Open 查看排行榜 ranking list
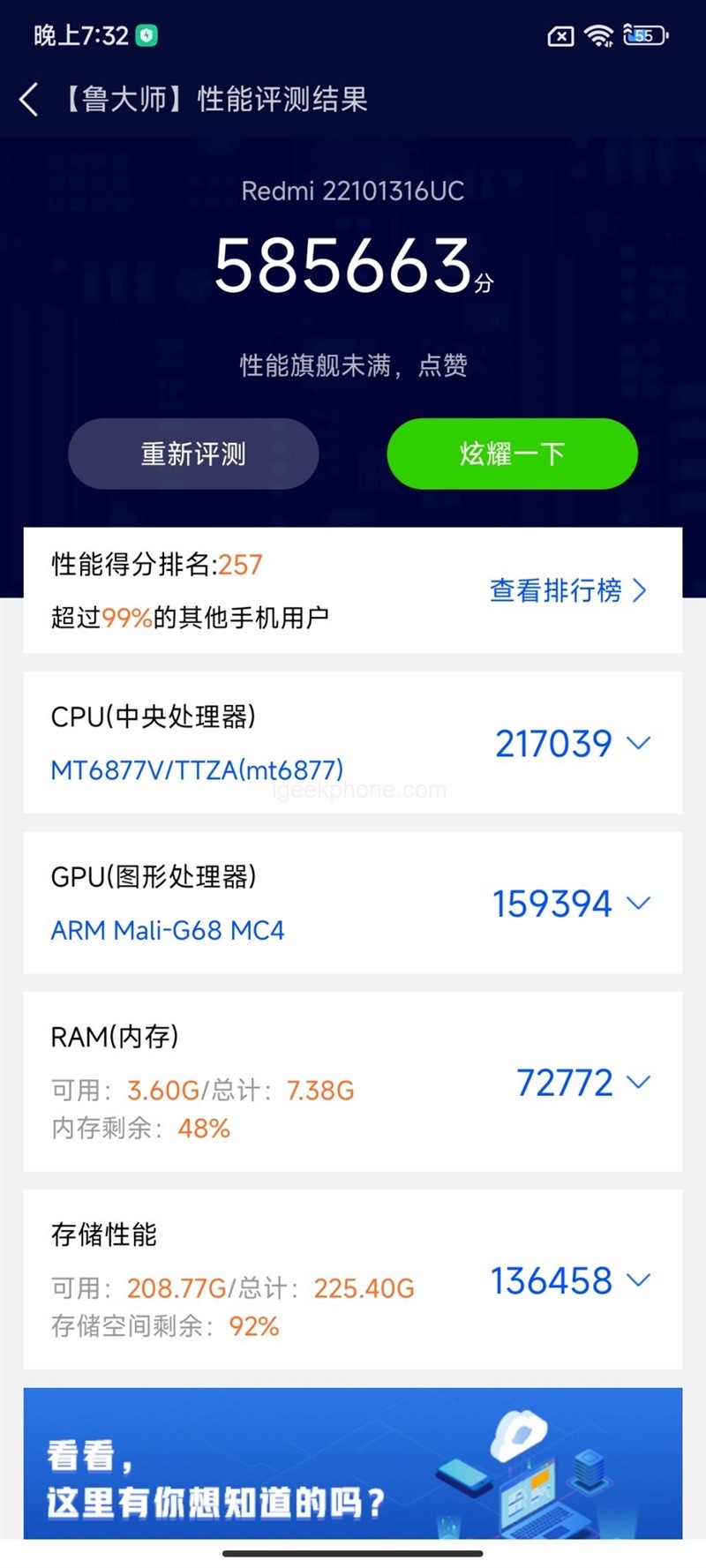Image resolution: width=706 pixels, height=1568 pixels. [x=567, y=590]
